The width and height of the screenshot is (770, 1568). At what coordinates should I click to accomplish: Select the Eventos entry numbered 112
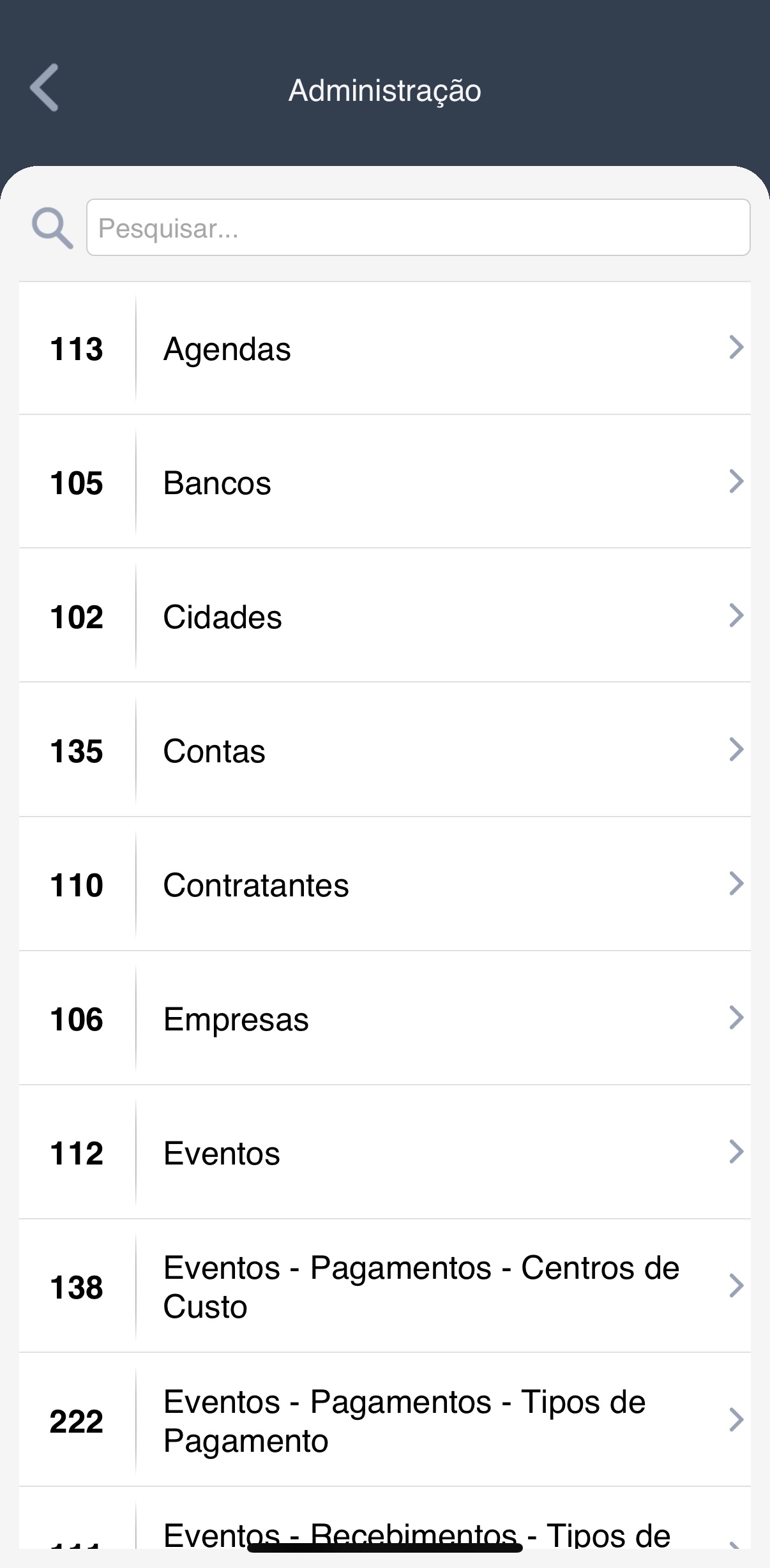pos(384,1152)
